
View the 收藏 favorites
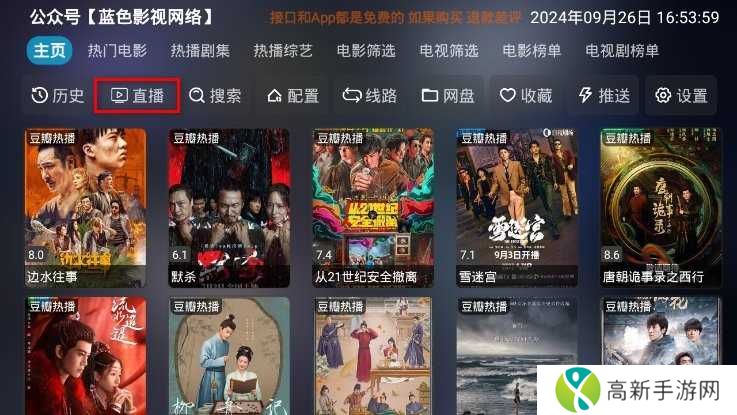click(526, 96)
